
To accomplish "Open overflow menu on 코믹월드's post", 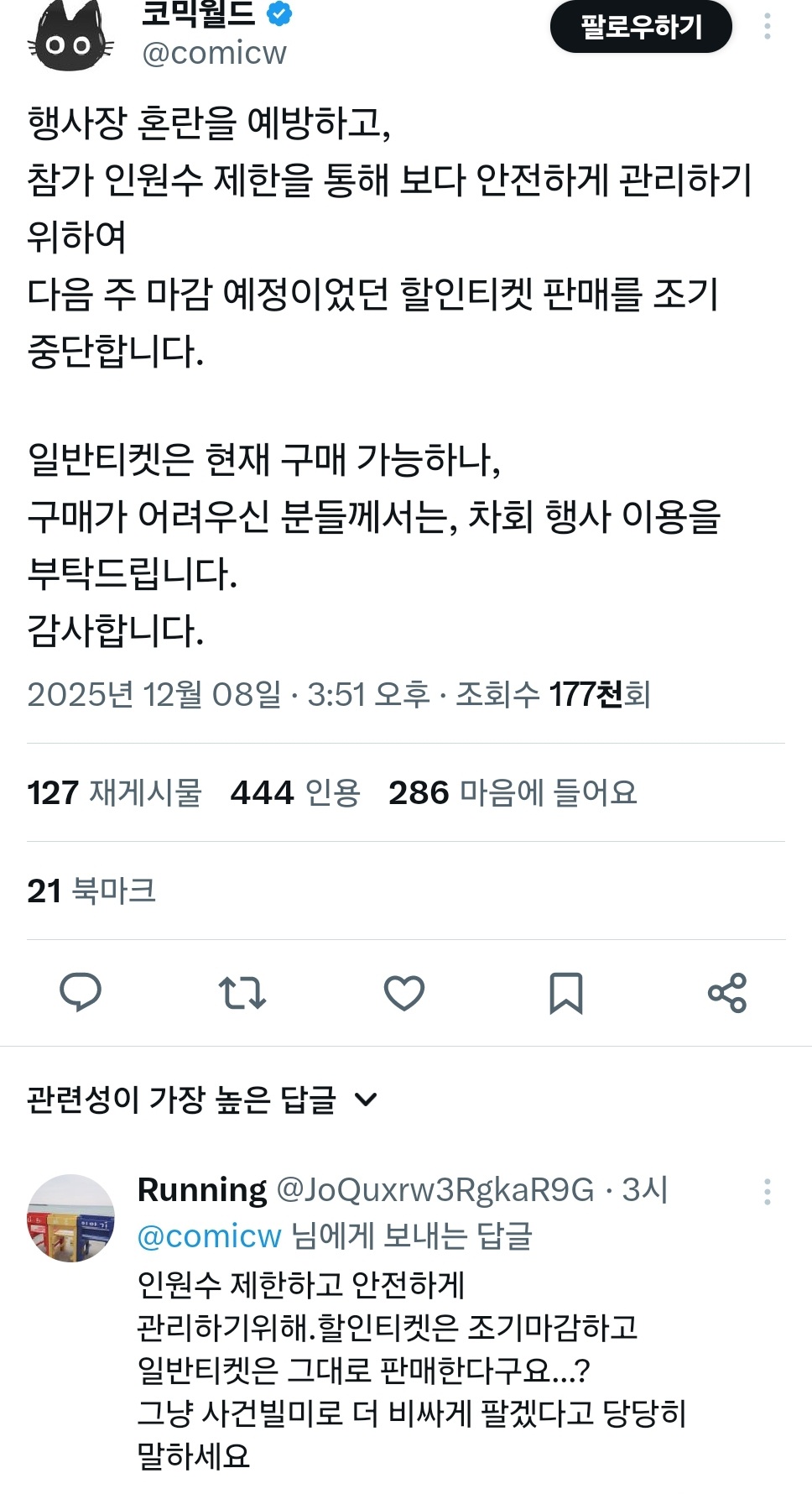I will coord(767,28).
